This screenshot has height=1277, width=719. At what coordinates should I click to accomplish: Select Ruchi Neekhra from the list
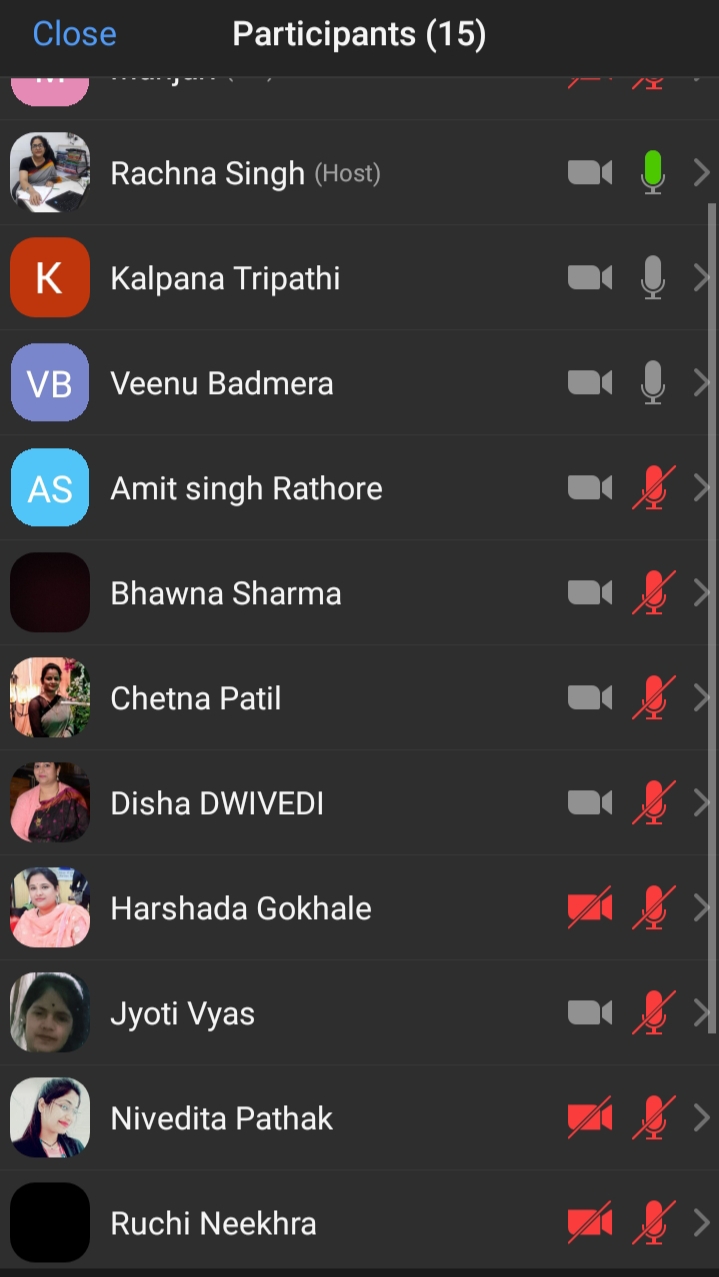pyautogui.click(x=359, y=1222)
